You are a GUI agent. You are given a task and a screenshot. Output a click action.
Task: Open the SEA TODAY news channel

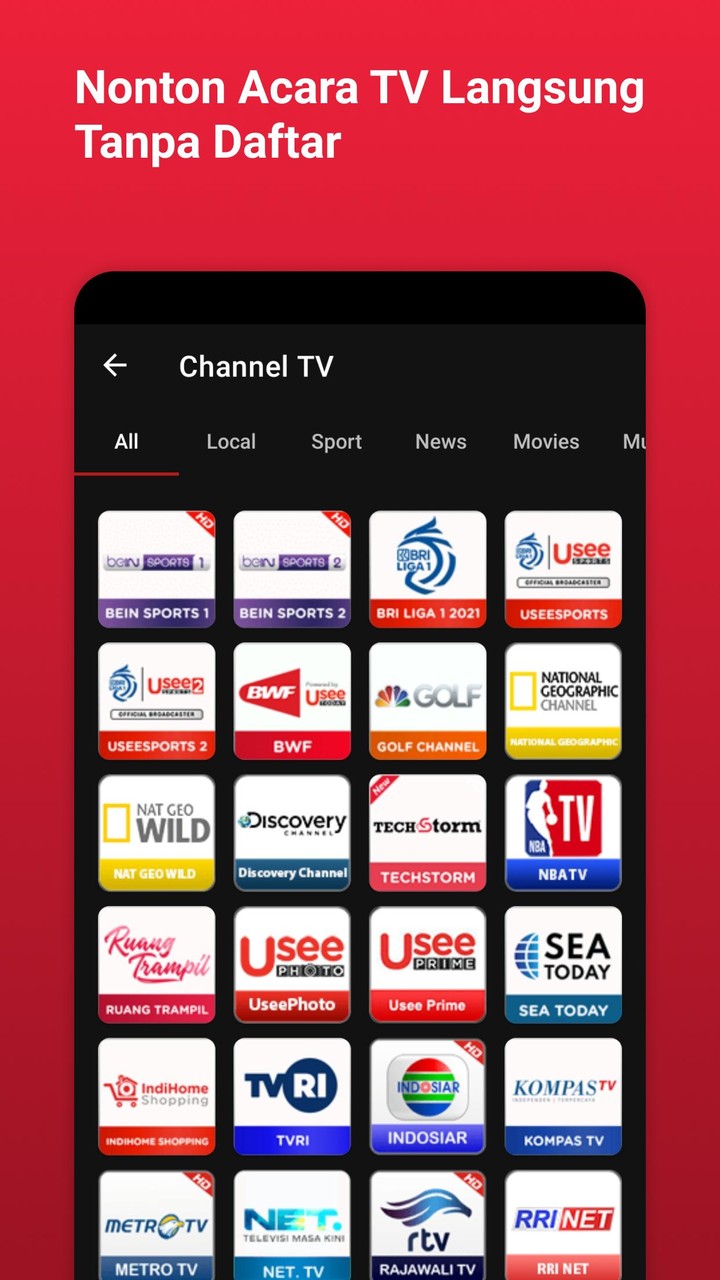(x=563, y=963)
